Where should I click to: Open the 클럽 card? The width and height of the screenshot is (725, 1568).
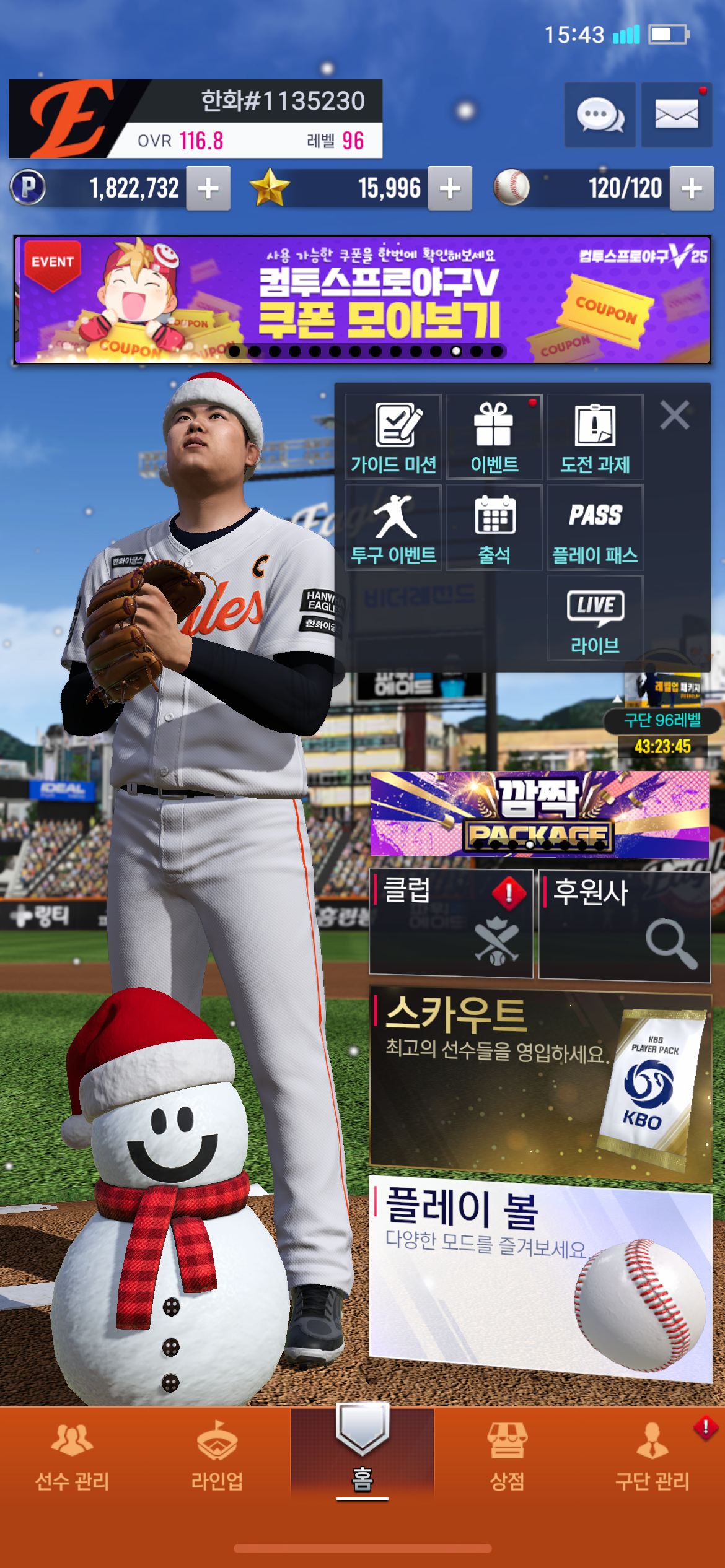tap(451, 923)
